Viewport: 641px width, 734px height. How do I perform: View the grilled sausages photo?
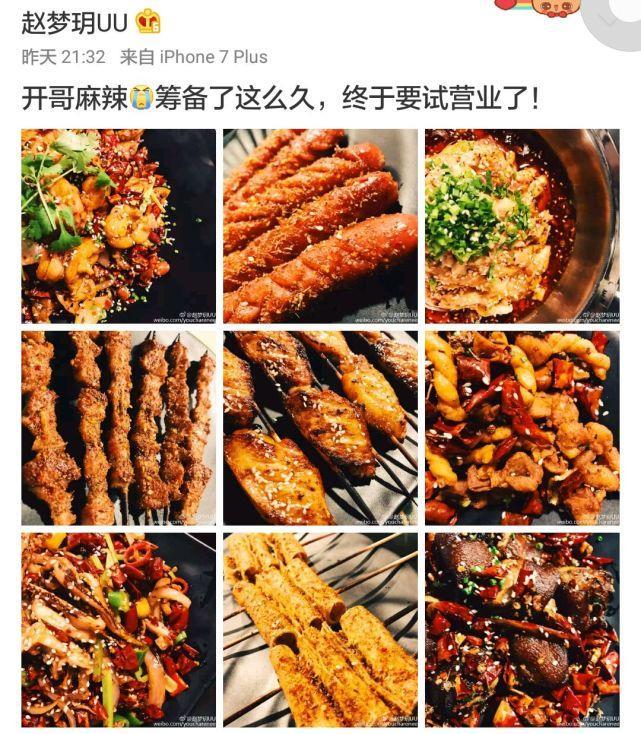pos(320,225)
